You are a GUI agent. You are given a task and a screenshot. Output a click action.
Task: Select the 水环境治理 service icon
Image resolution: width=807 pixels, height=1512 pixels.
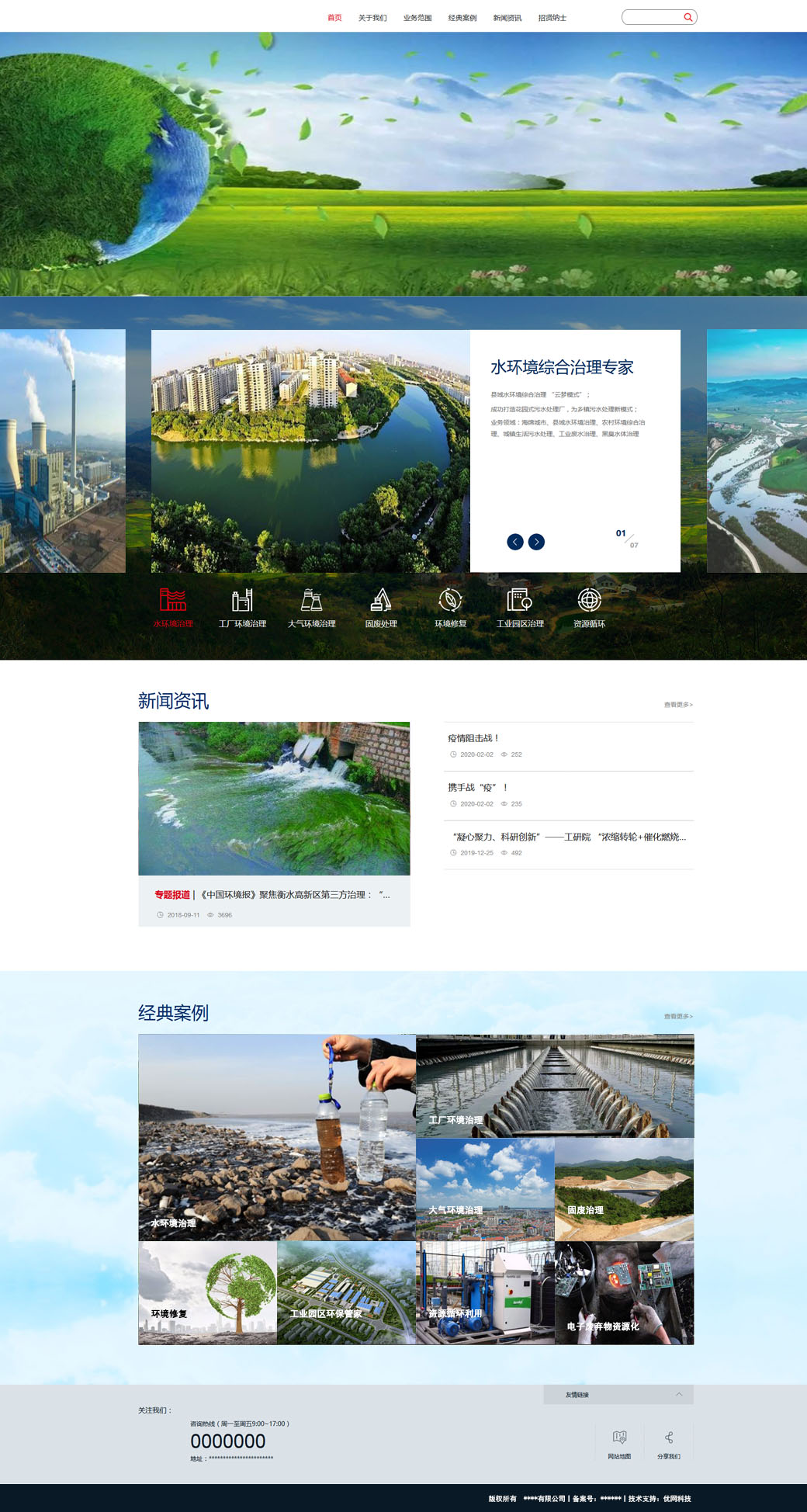click(172, 599)
